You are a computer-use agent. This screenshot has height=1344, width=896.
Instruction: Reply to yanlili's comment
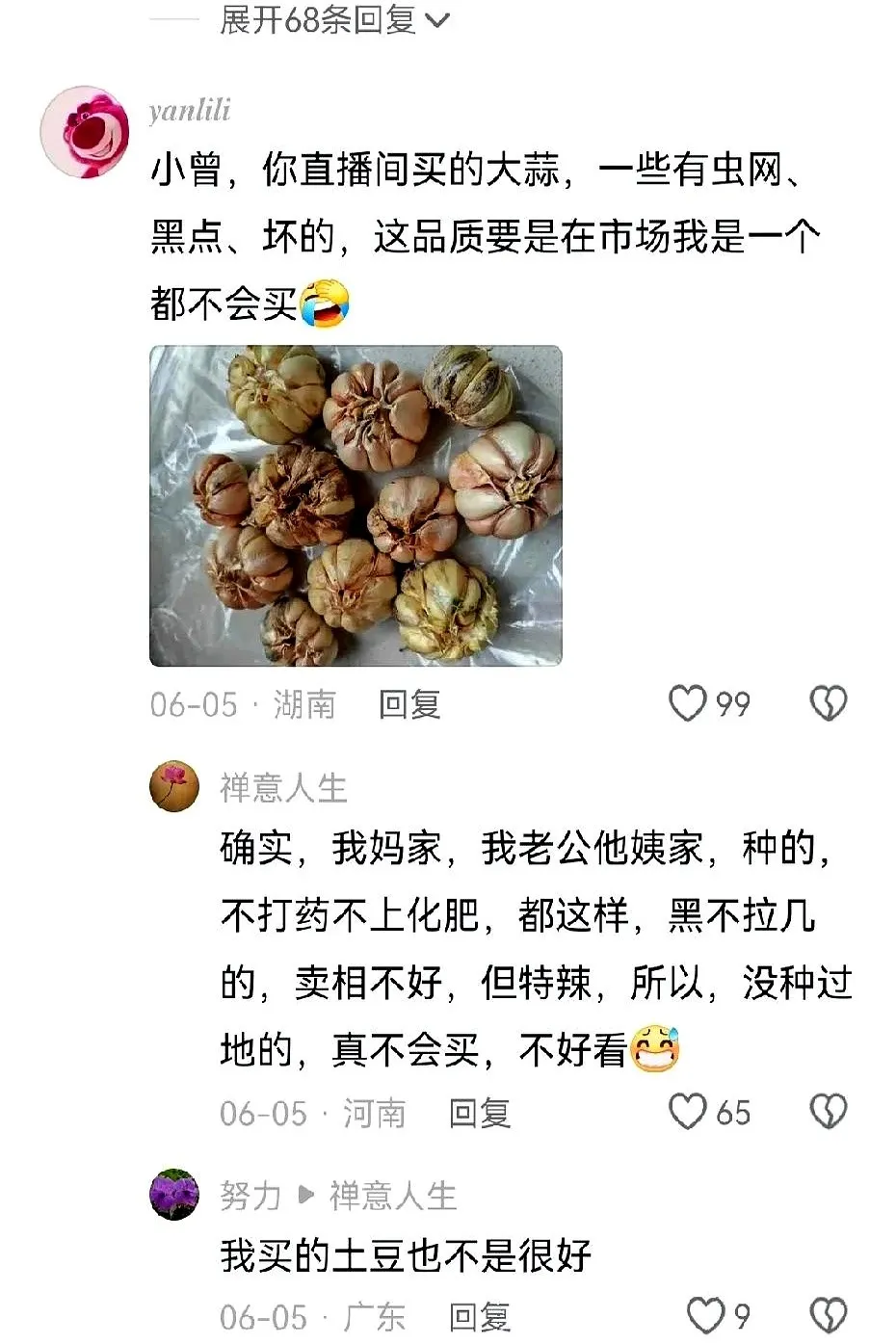pyautogui.click(x=409, y=704)
